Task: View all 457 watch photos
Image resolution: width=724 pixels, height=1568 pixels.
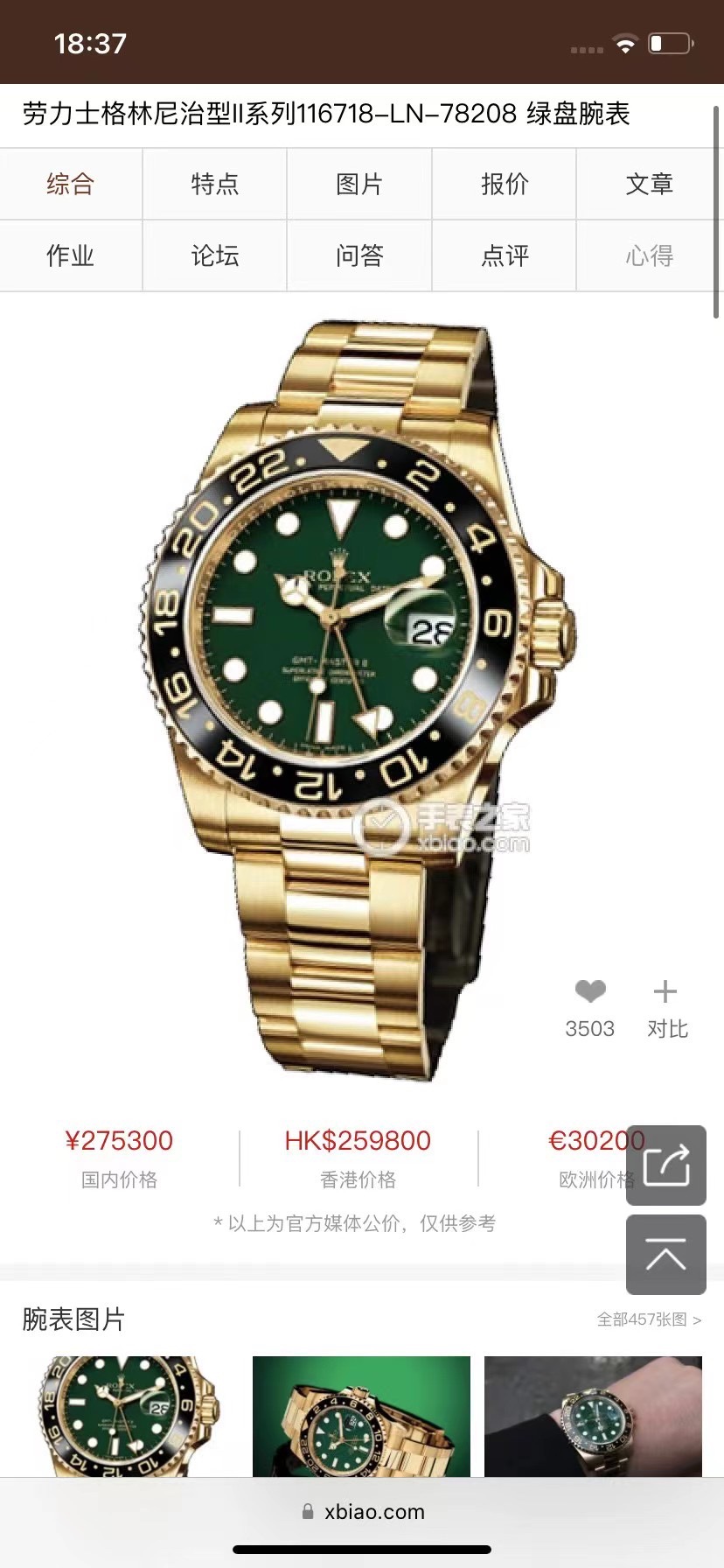Action: click(649, 1319)
